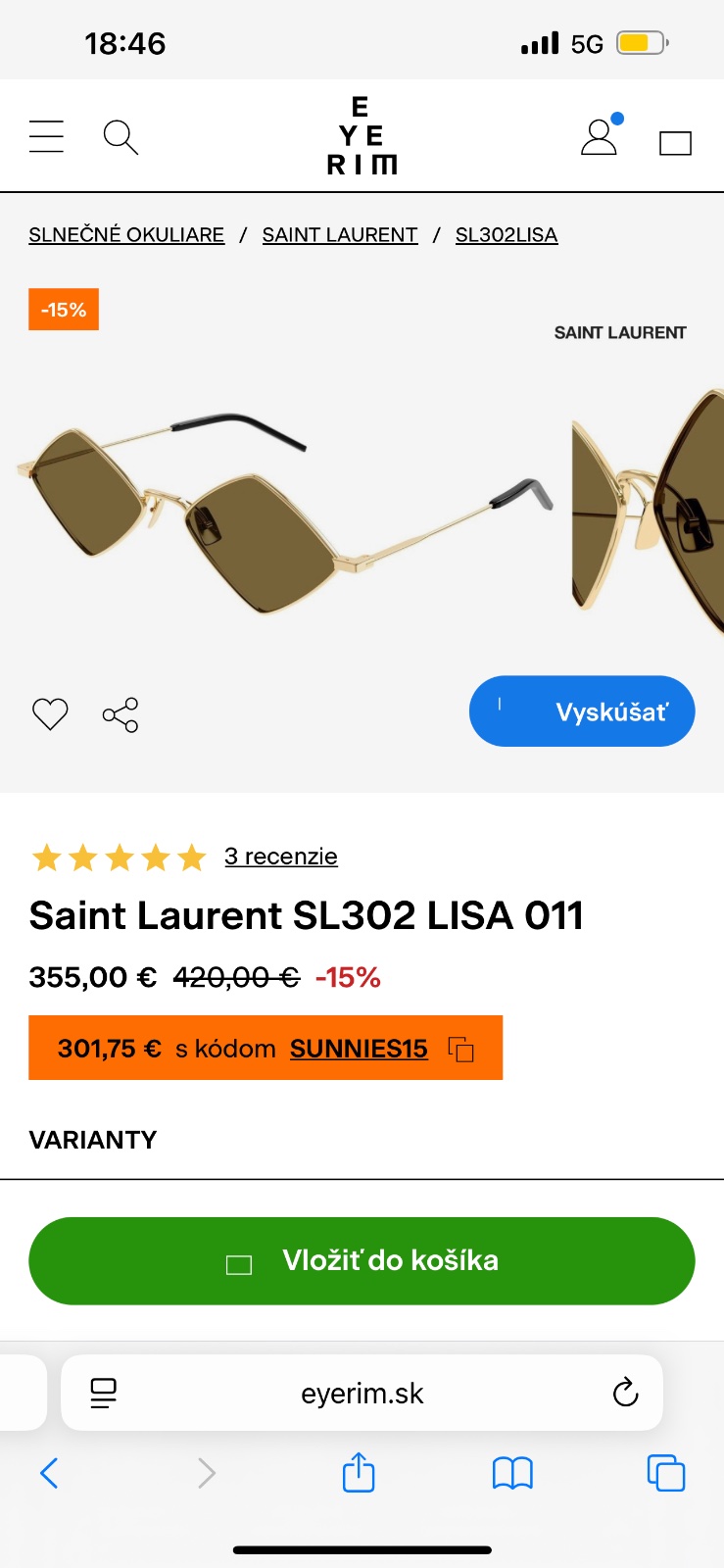Open the shopping cart
The image size is (724, 1568).
(x=675, y=143)
